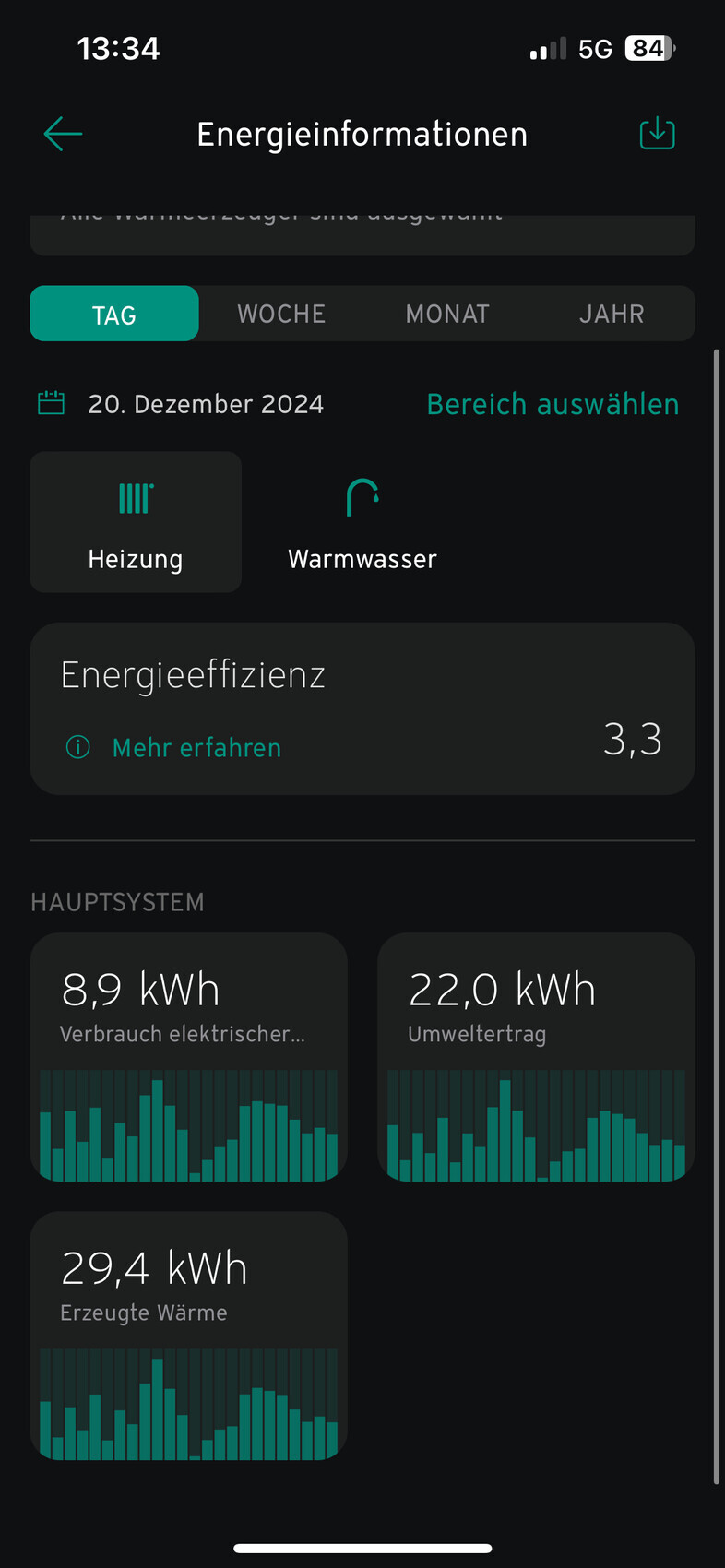Image resolution: width=725 pixels, height=1568 pixels.
Task: Open Mehr erfahren about Energieeffizienz
Action: [196, 747]
